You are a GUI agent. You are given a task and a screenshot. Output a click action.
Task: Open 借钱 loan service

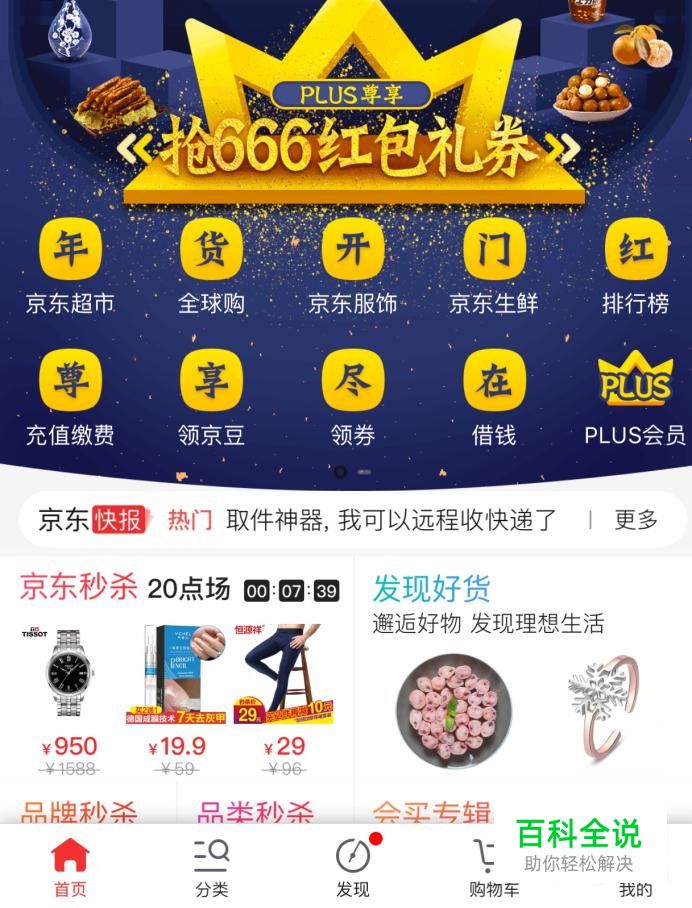pos(493,396)
